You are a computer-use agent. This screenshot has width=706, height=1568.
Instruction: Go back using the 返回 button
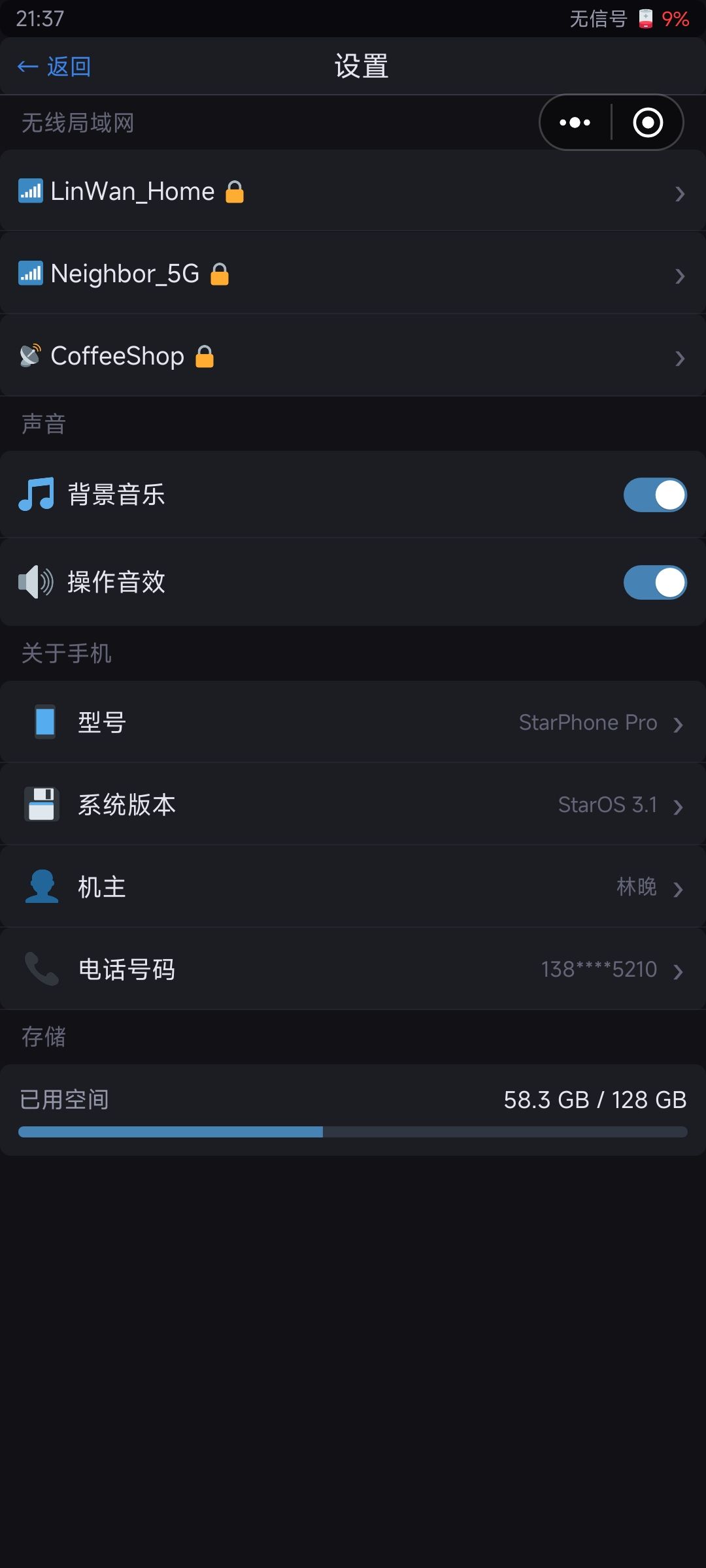pos(54,67)
